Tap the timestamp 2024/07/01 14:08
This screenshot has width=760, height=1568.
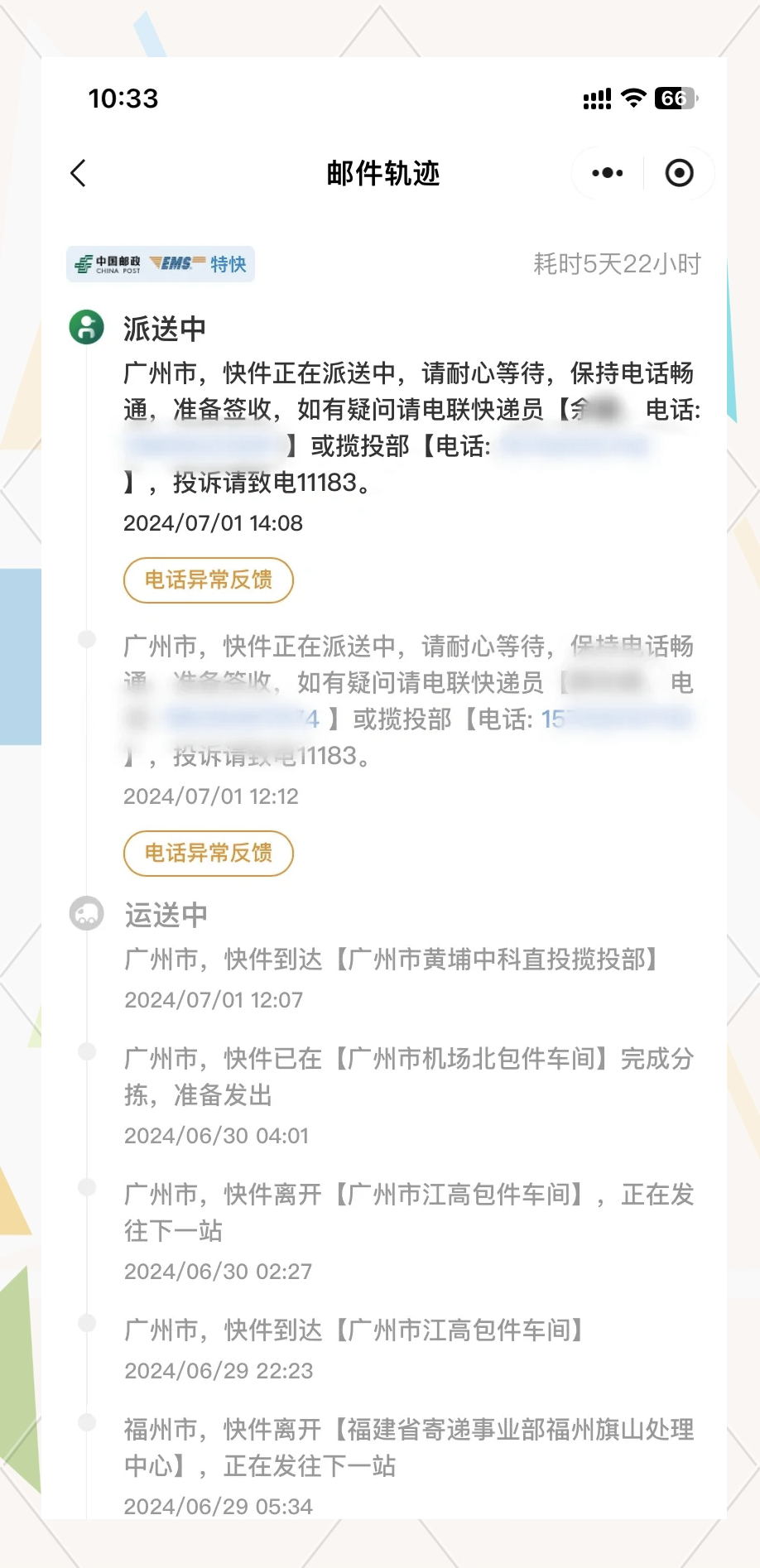[x=213, y=522]
